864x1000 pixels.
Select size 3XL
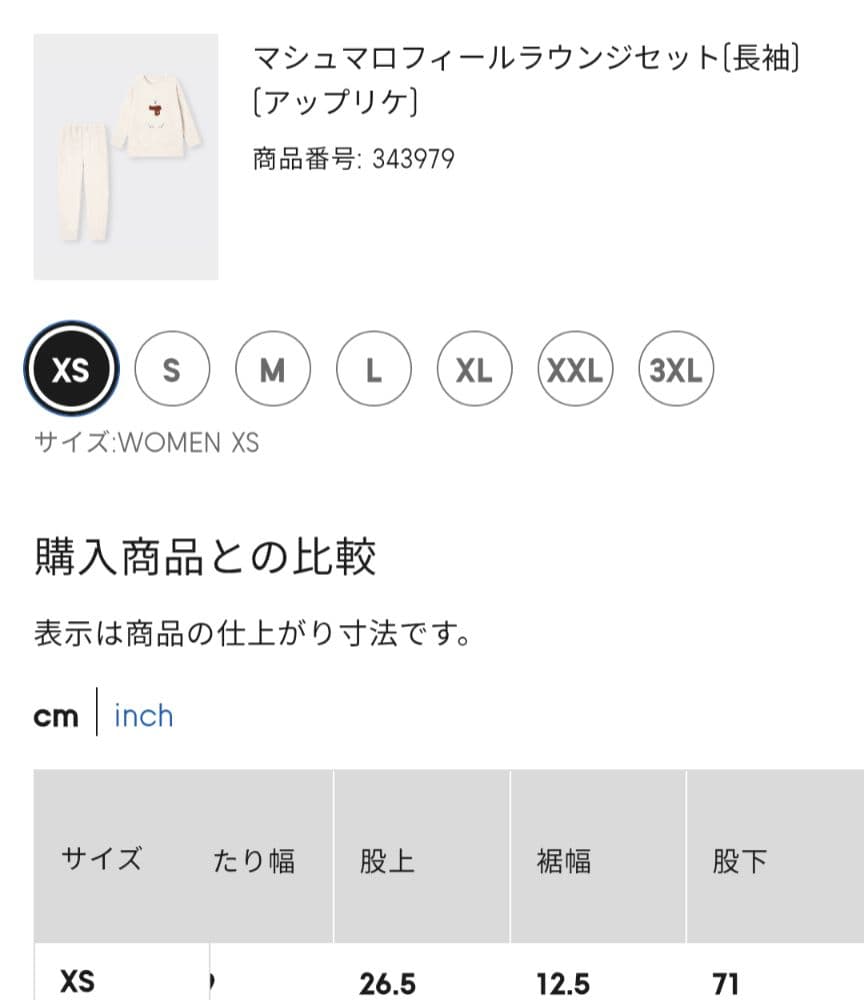(x=676, y=370)
